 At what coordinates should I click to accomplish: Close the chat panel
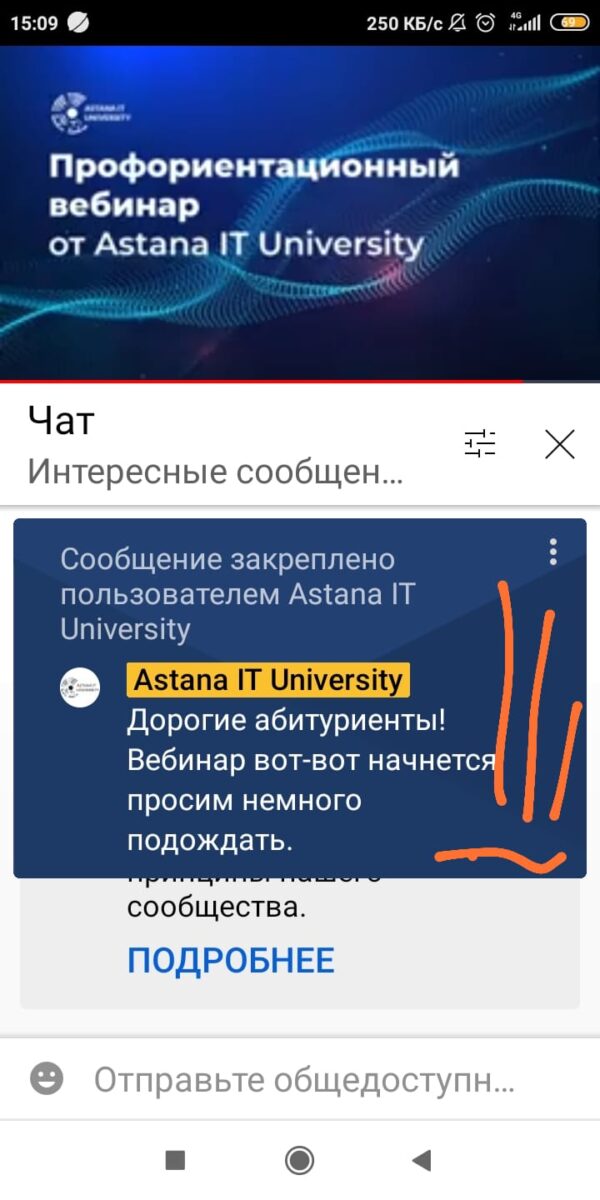(x=560, y=443)
